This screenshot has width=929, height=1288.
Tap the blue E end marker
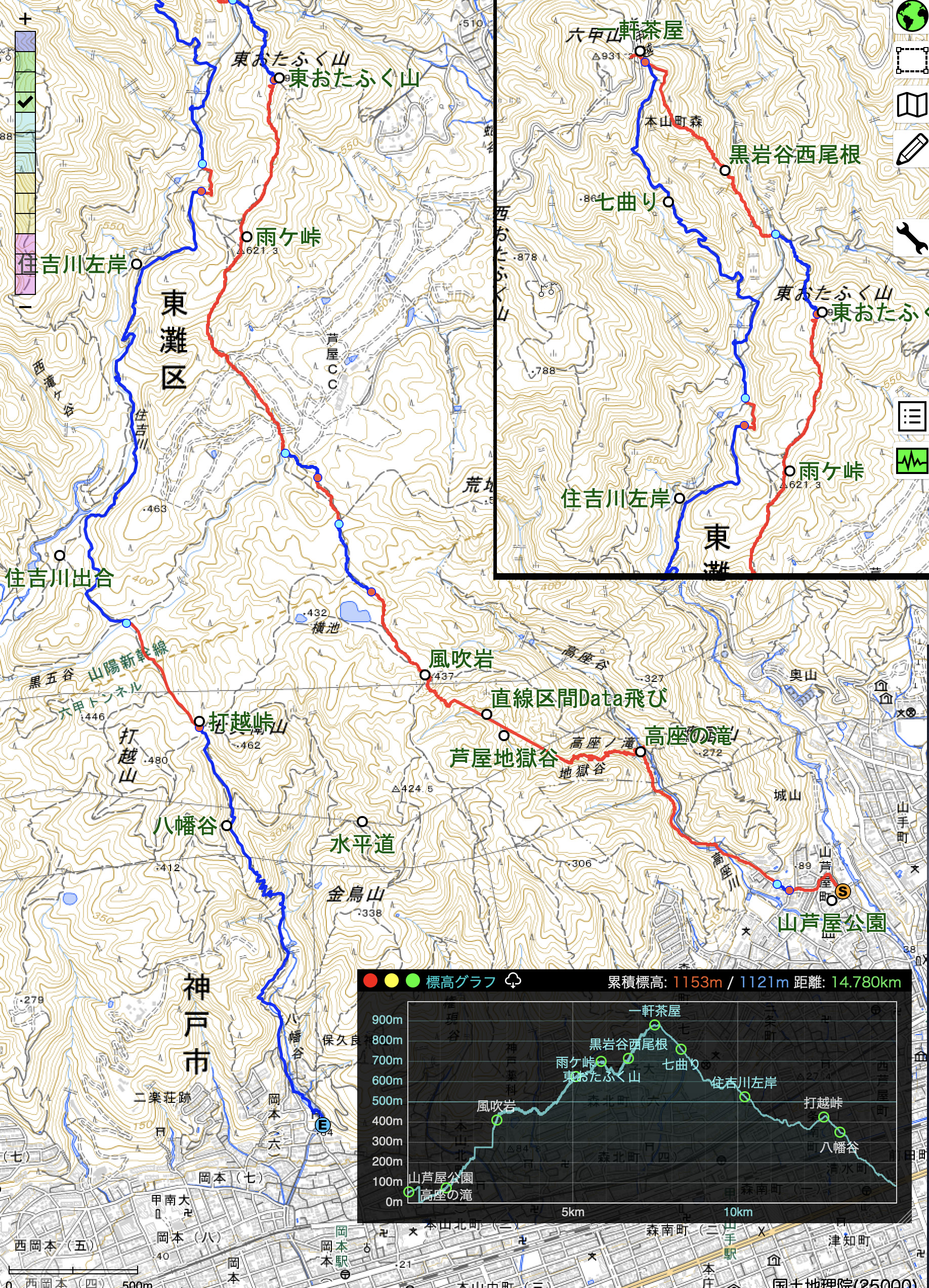(x=322, y=1125)
